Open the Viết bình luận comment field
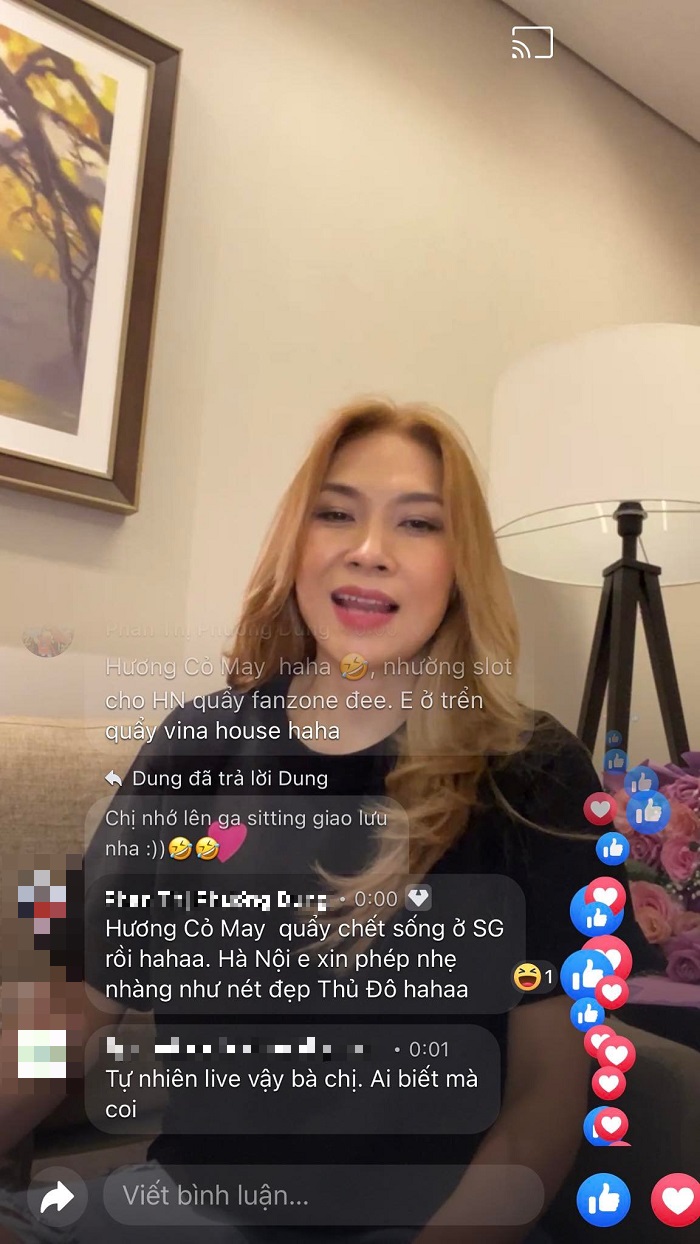Screen dimensions: 700x1244 (x=322, y=1195)
